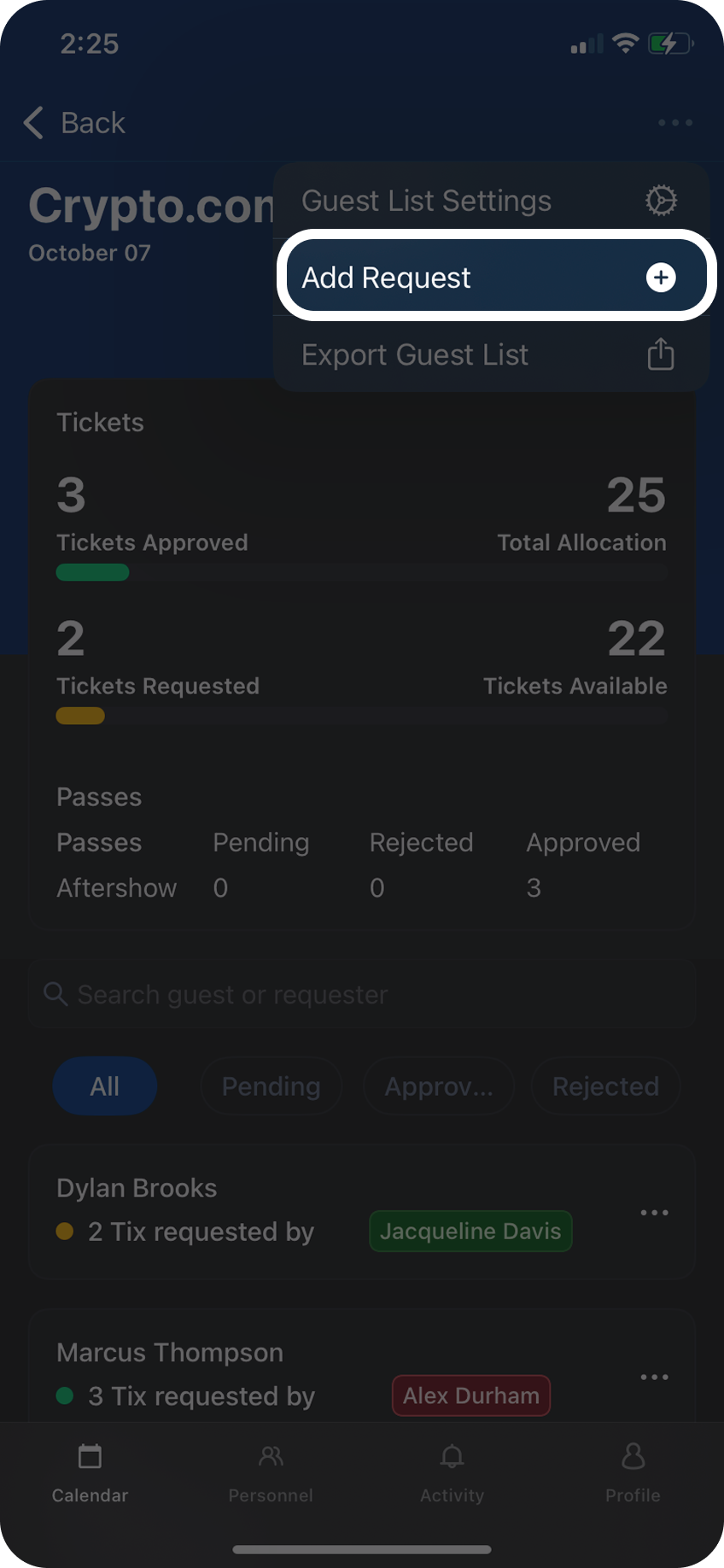
Task: Open options for Dylan Brooks' request
Action: tap(654, 1213)
